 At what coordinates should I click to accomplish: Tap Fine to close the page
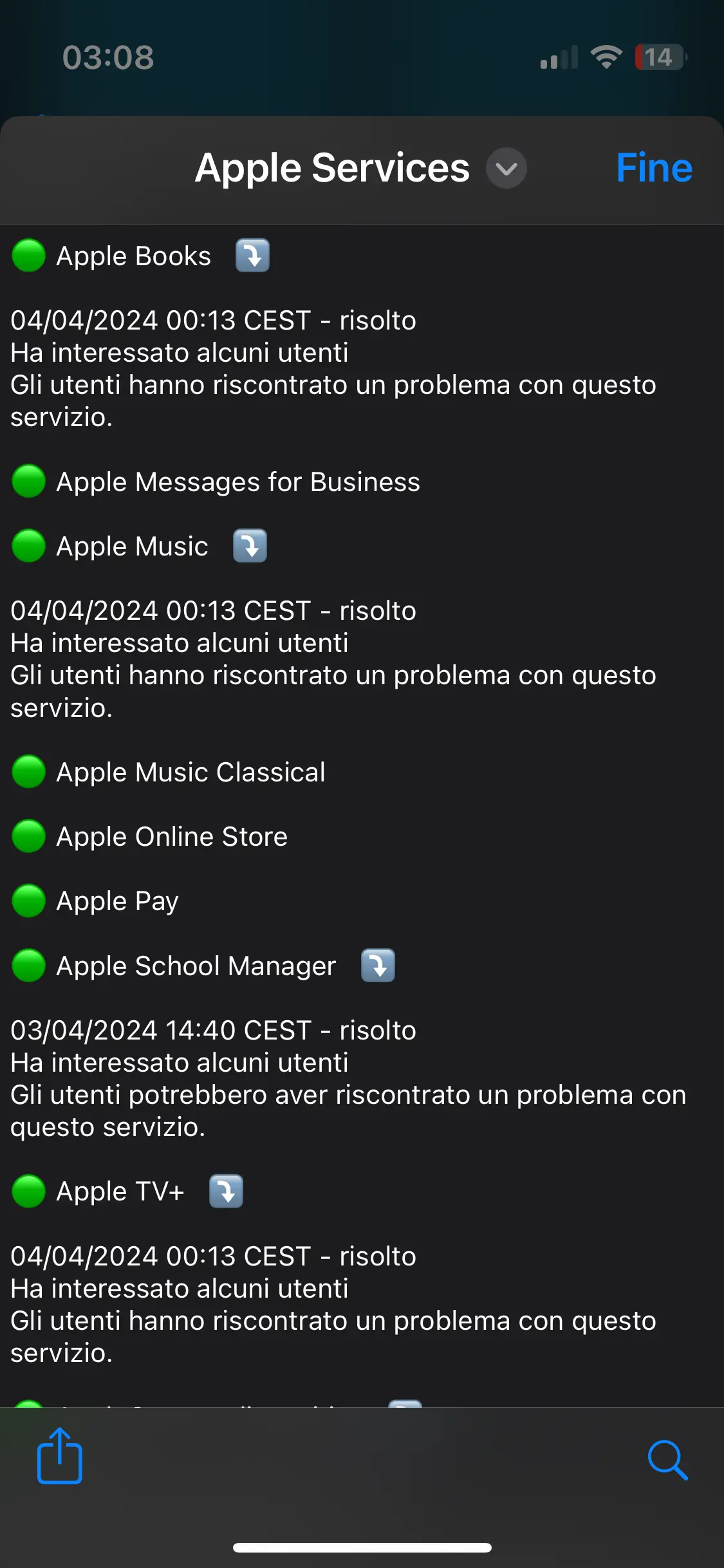coord(654,168)
